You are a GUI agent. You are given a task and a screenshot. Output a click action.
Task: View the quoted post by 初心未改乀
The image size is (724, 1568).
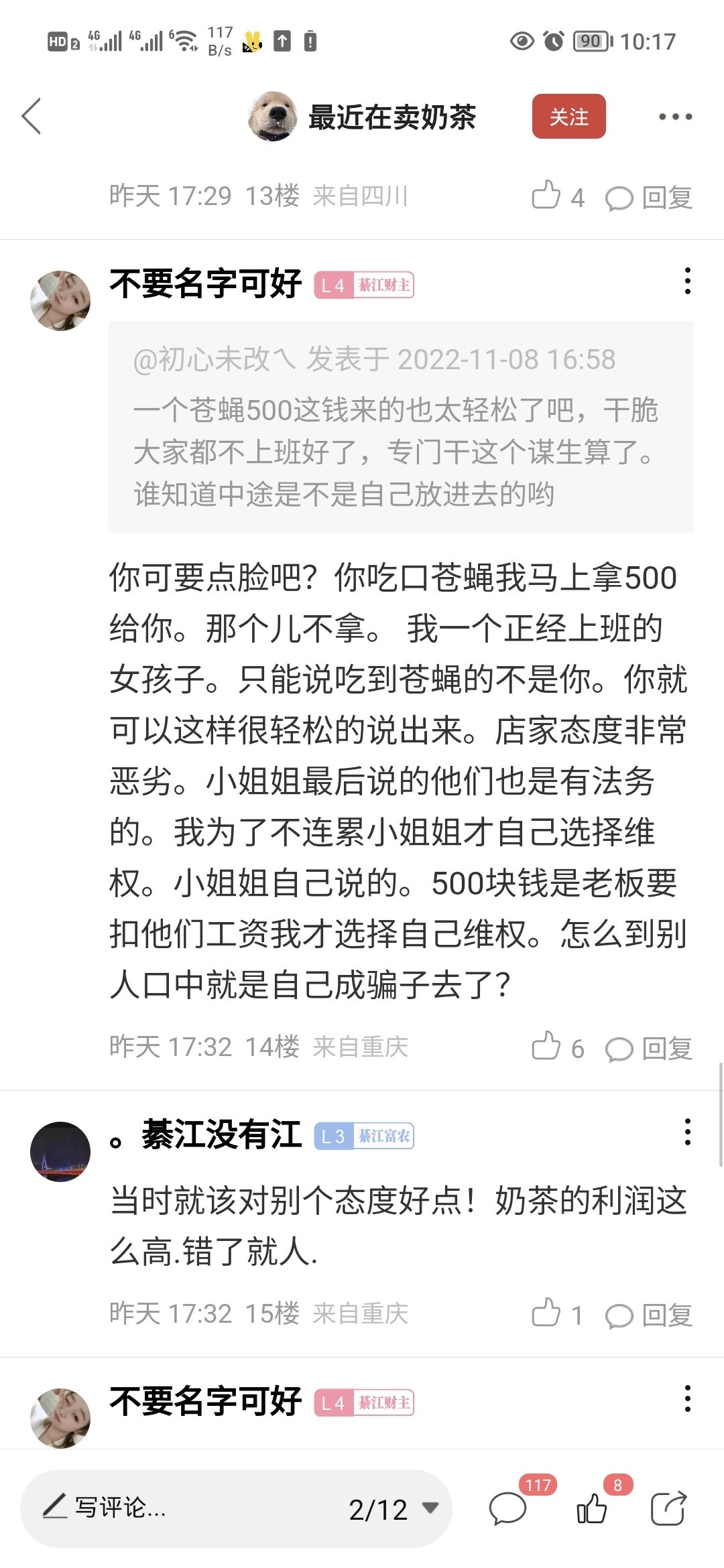400,427
